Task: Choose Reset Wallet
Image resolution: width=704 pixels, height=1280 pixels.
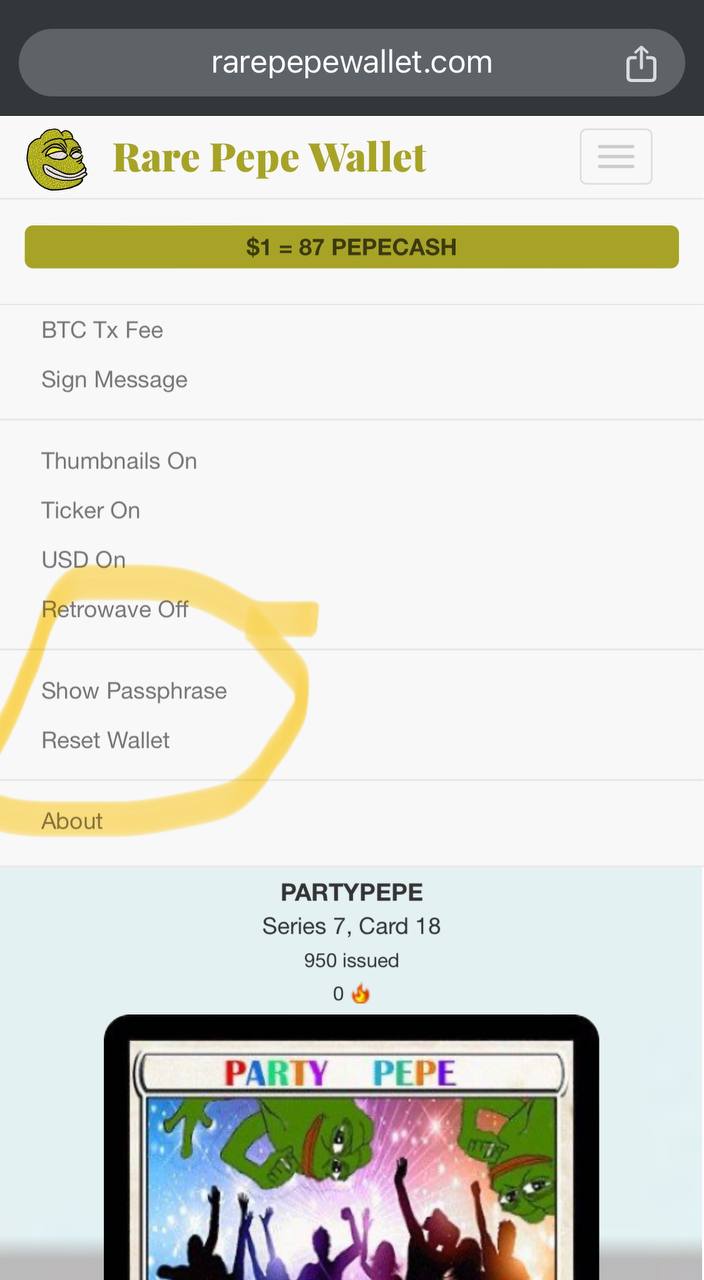Action: (x=105, y=740)
